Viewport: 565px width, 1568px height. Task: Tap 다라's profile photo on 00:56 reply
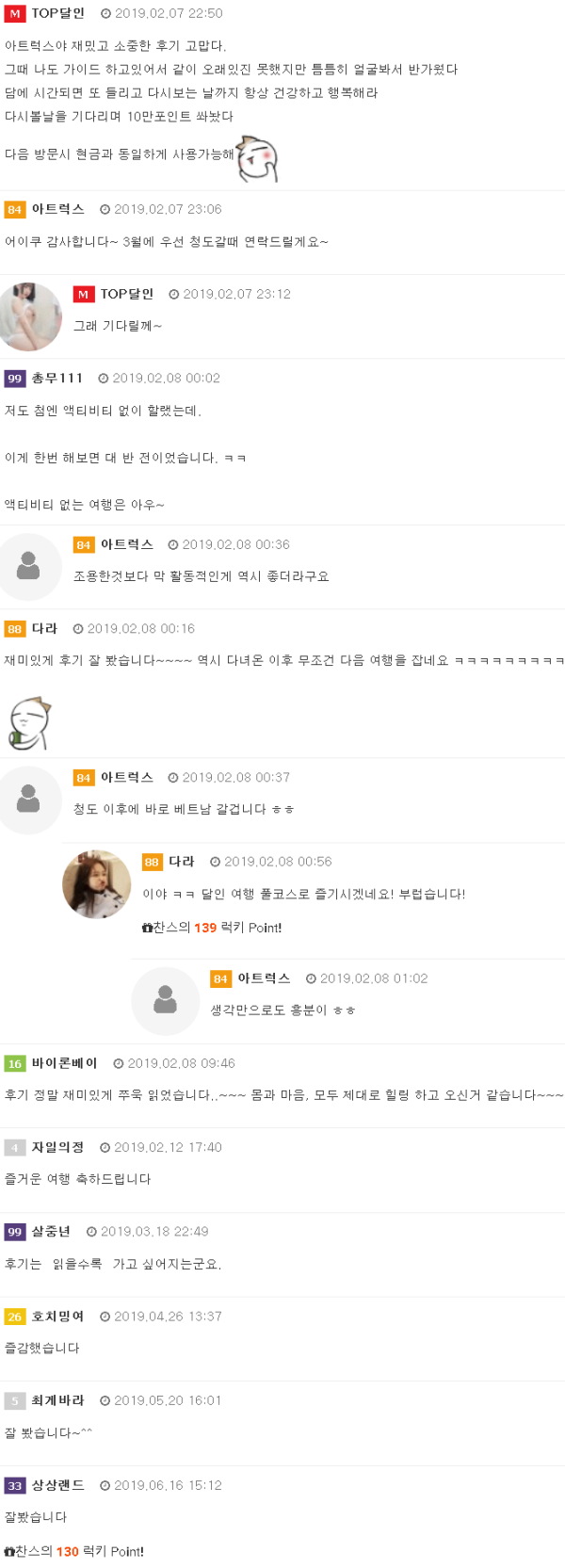click(96, 883)
